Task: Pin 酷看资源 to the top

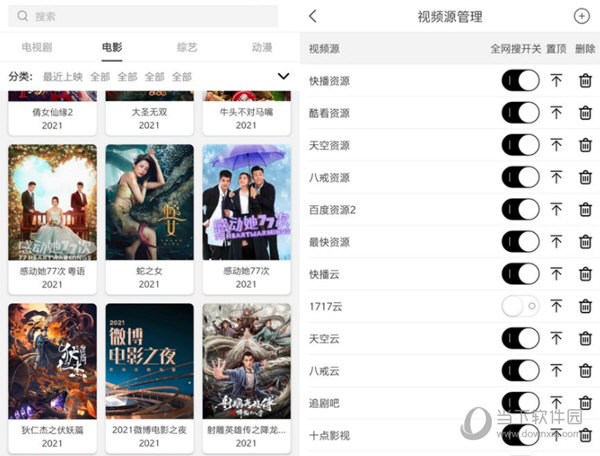Action: (x=556, y=113)
